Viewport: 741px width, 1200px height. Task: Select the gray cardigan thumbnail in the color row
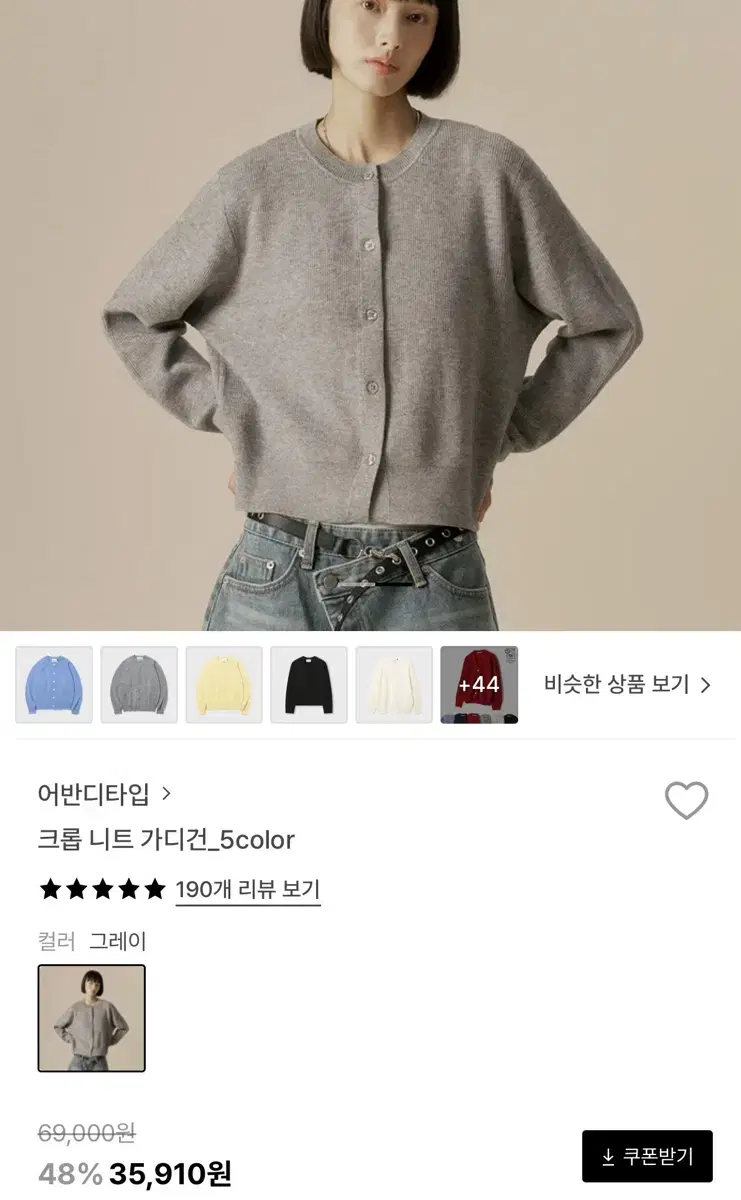[138, 683]
